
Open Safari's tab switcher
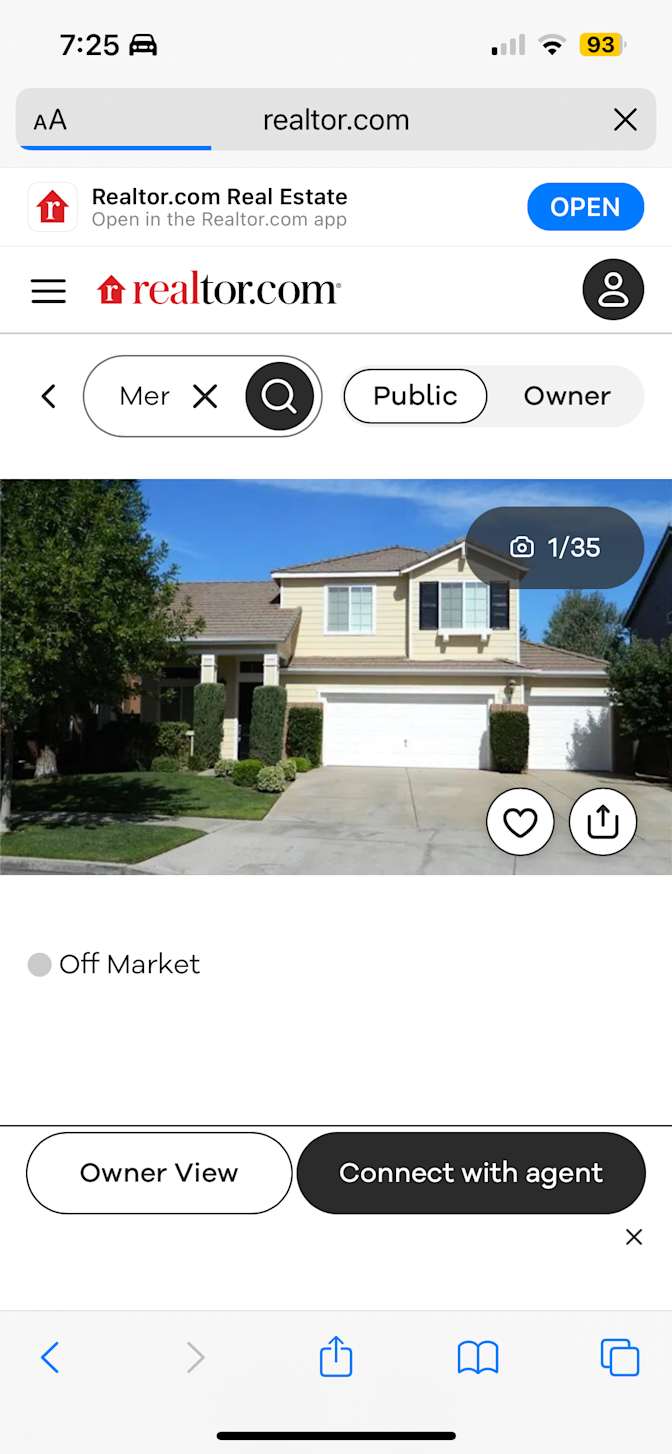(619, 1357)
